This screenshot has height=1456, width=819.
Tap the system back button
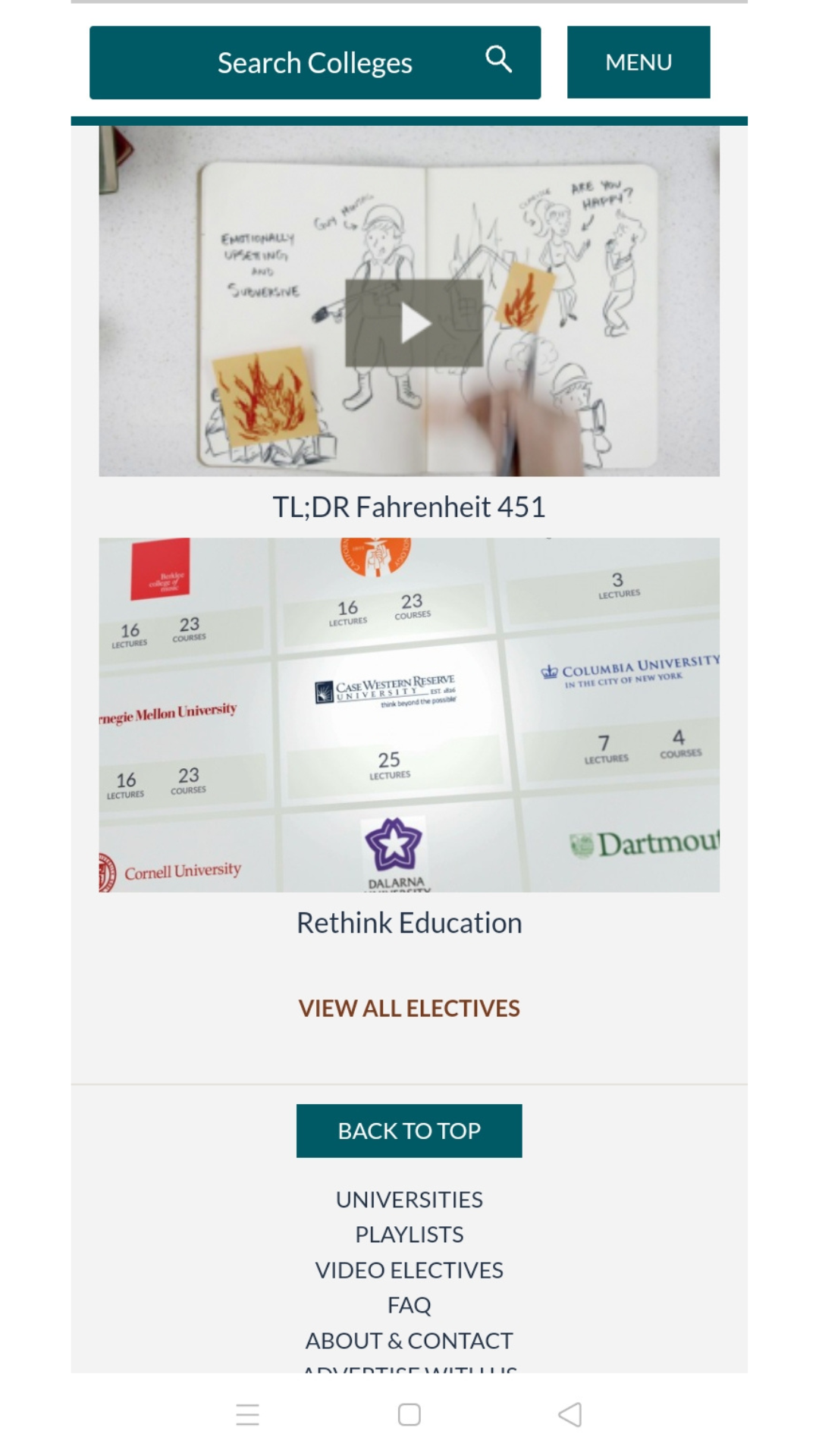point(570,1414)
